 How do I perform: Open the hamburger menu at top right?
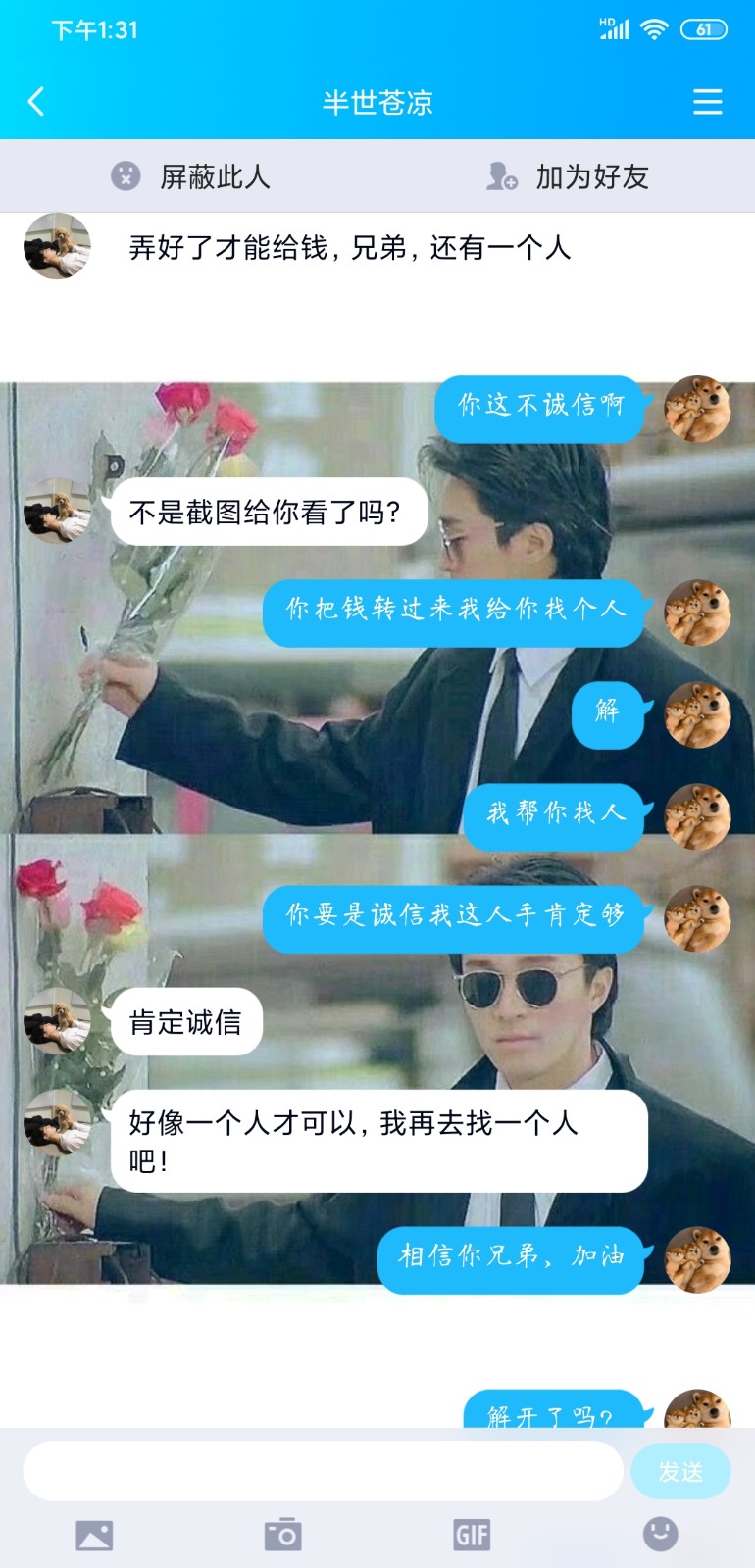707,101
